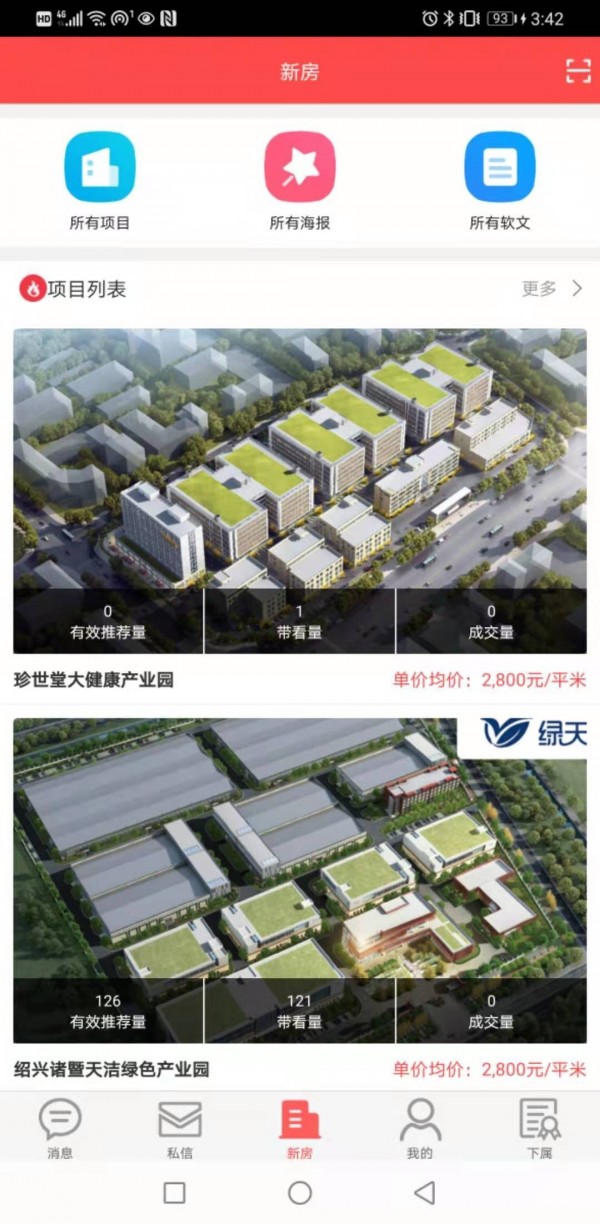Open the scan icon in the top bar

coord(578,71)
